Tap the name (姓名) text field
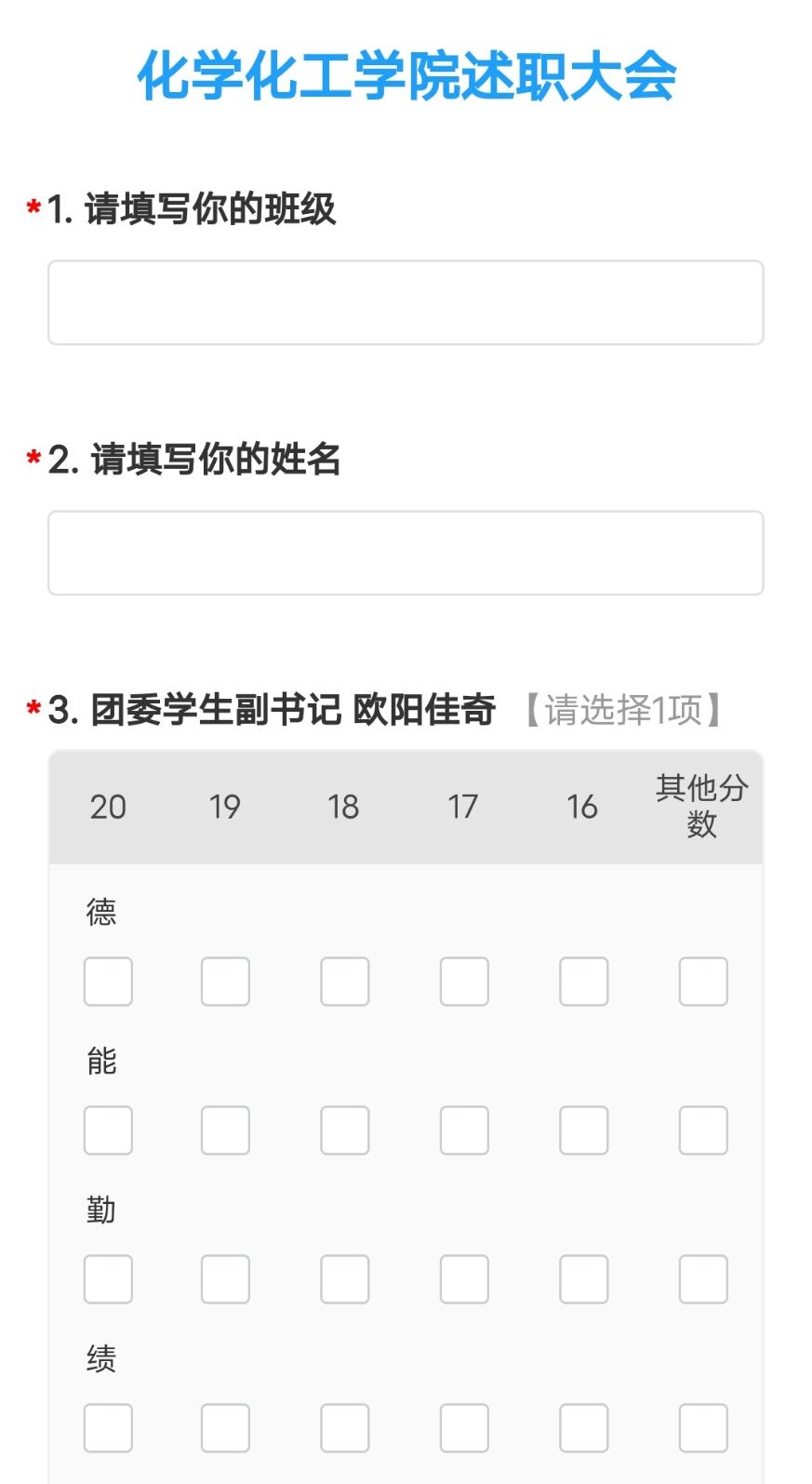812x1484 pixels. tap(406, 553)
